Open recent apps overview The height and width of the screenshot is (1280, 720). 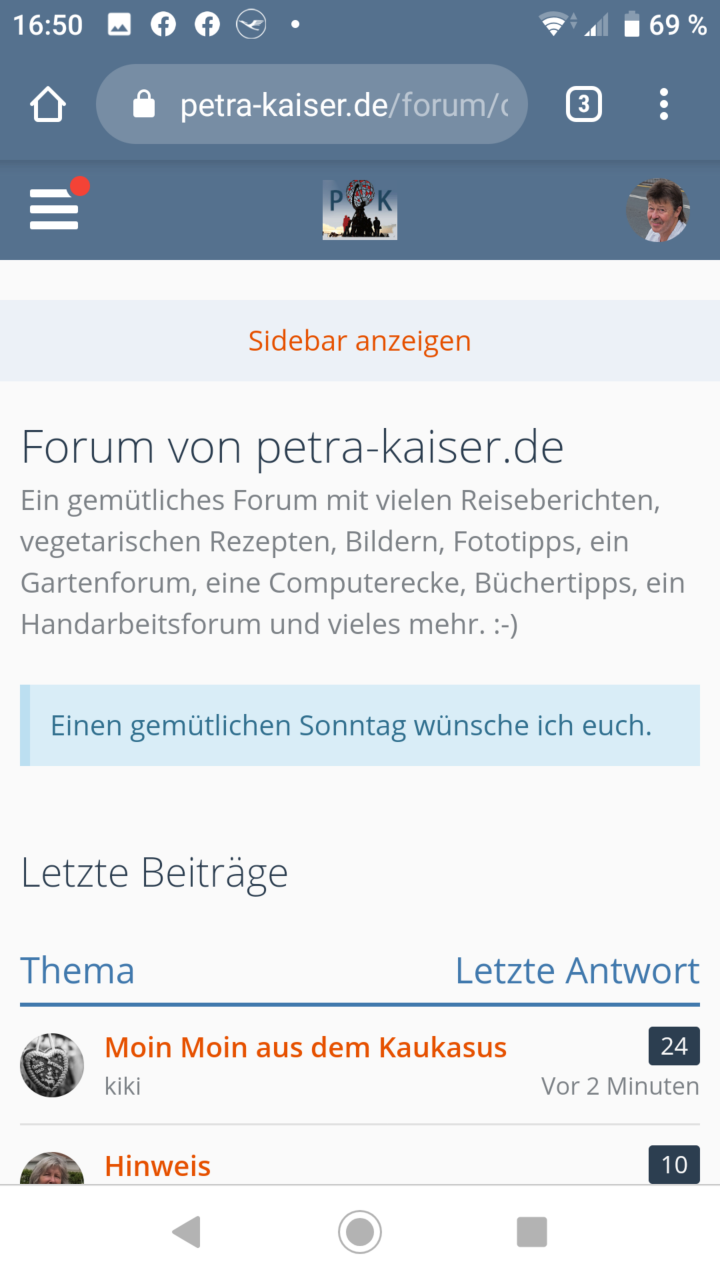531,1232
